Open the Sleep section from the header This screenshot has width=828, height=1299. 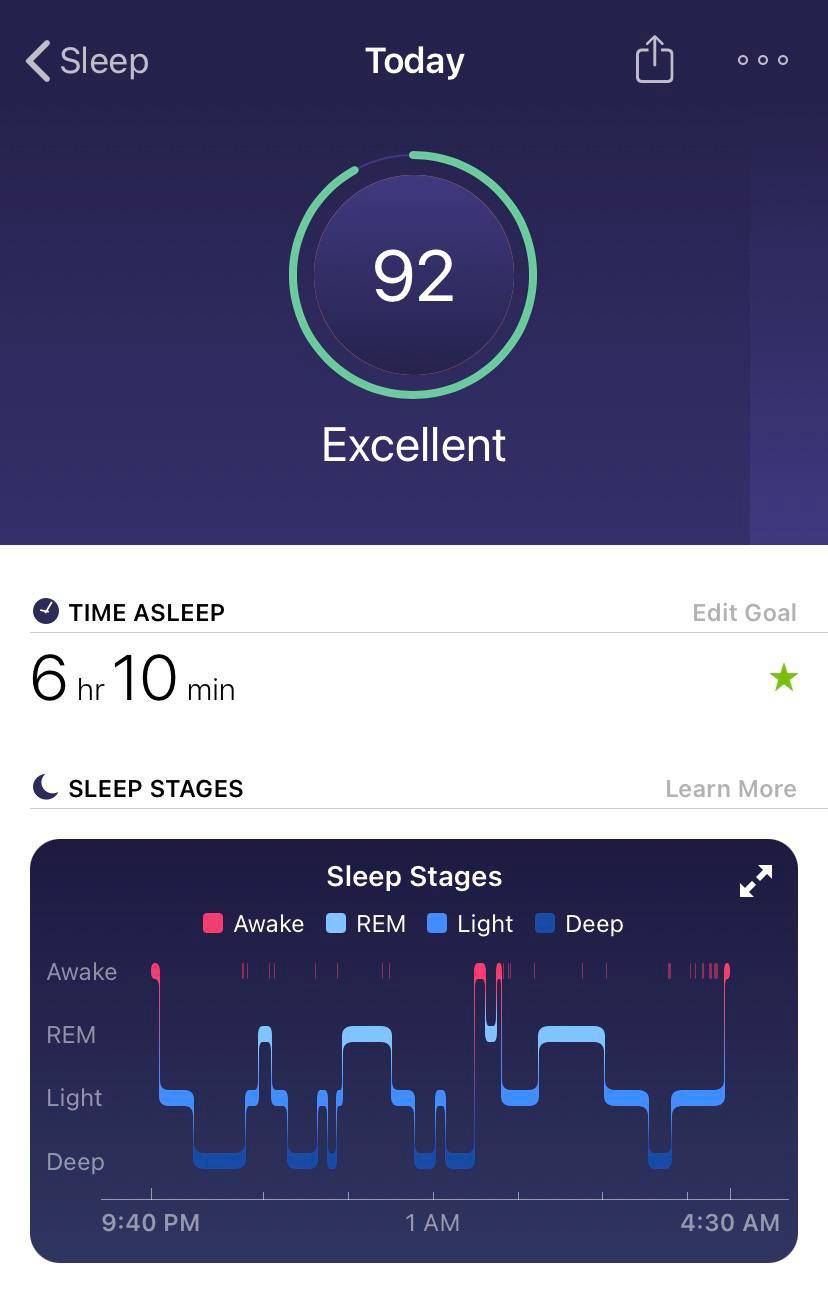tap(105, 60)
